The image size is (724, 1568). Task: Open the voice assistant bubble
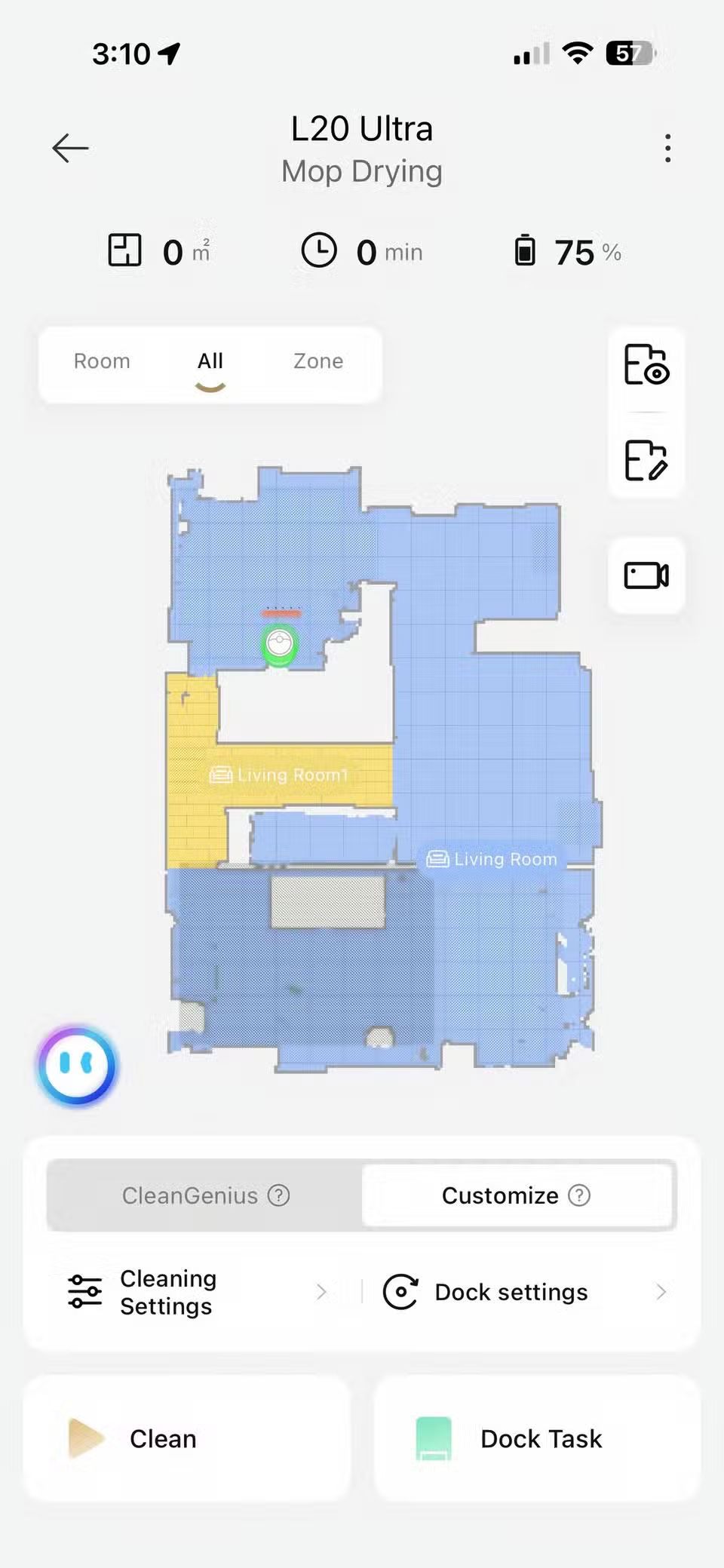[77, 1065]
